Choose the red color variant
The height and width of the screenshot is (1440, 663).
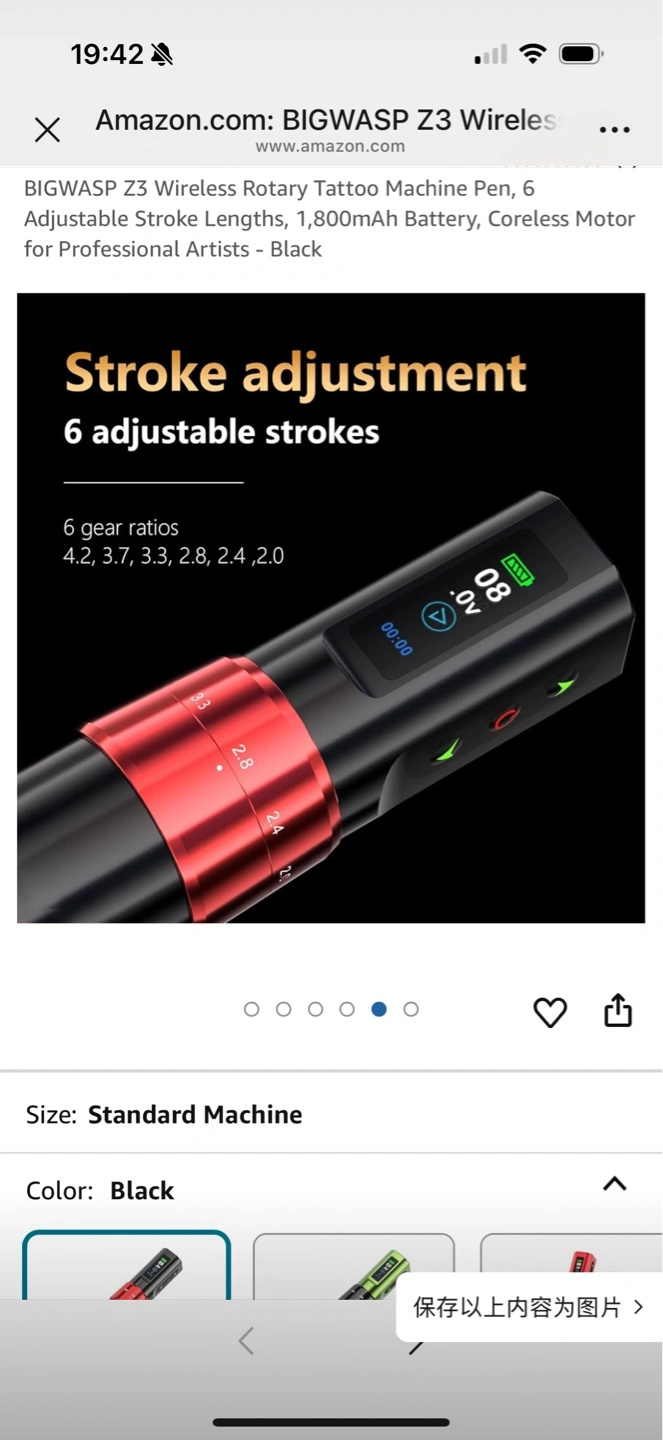pyautogui.click(x=571, y=1267)
